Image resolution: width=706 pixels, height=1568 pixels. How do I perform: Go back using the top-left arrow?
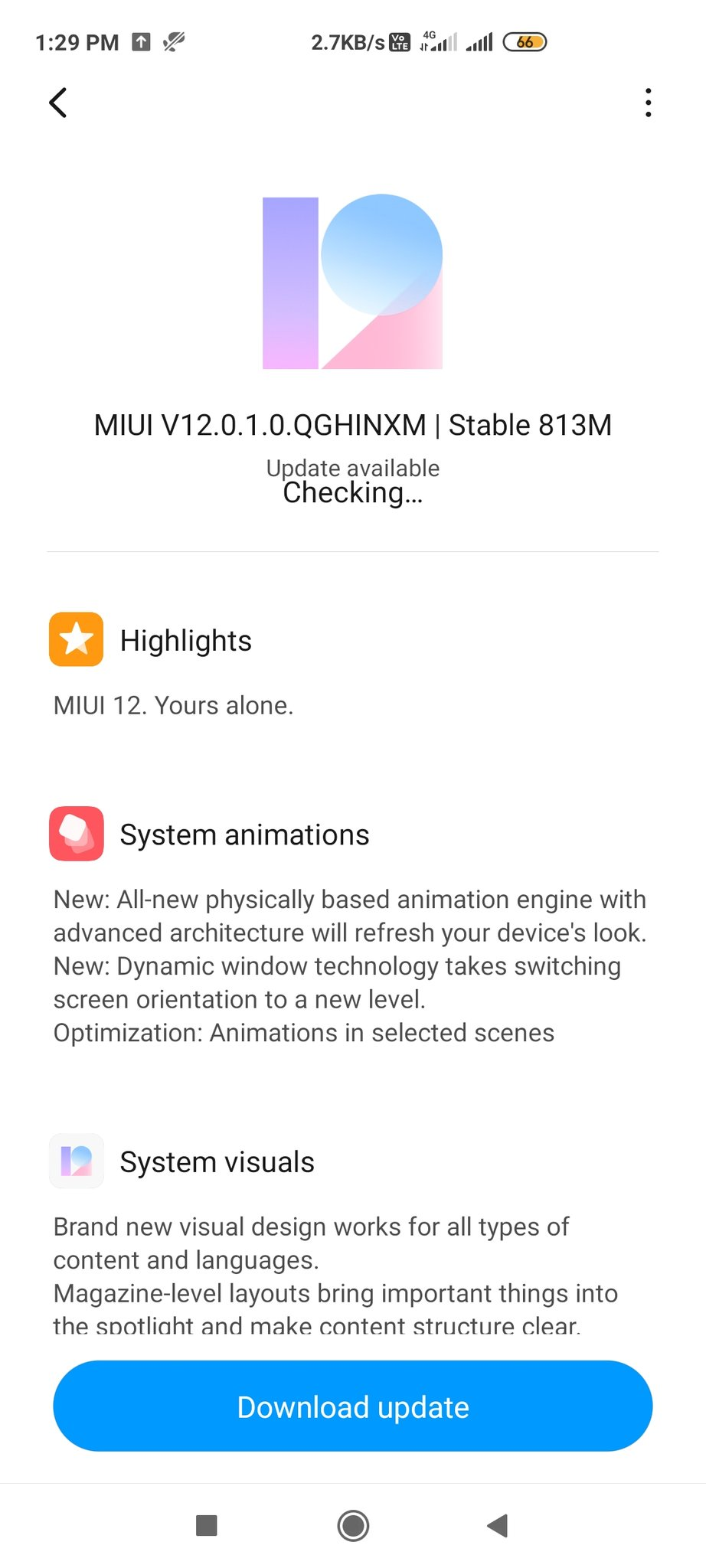[x=58, y=103]
